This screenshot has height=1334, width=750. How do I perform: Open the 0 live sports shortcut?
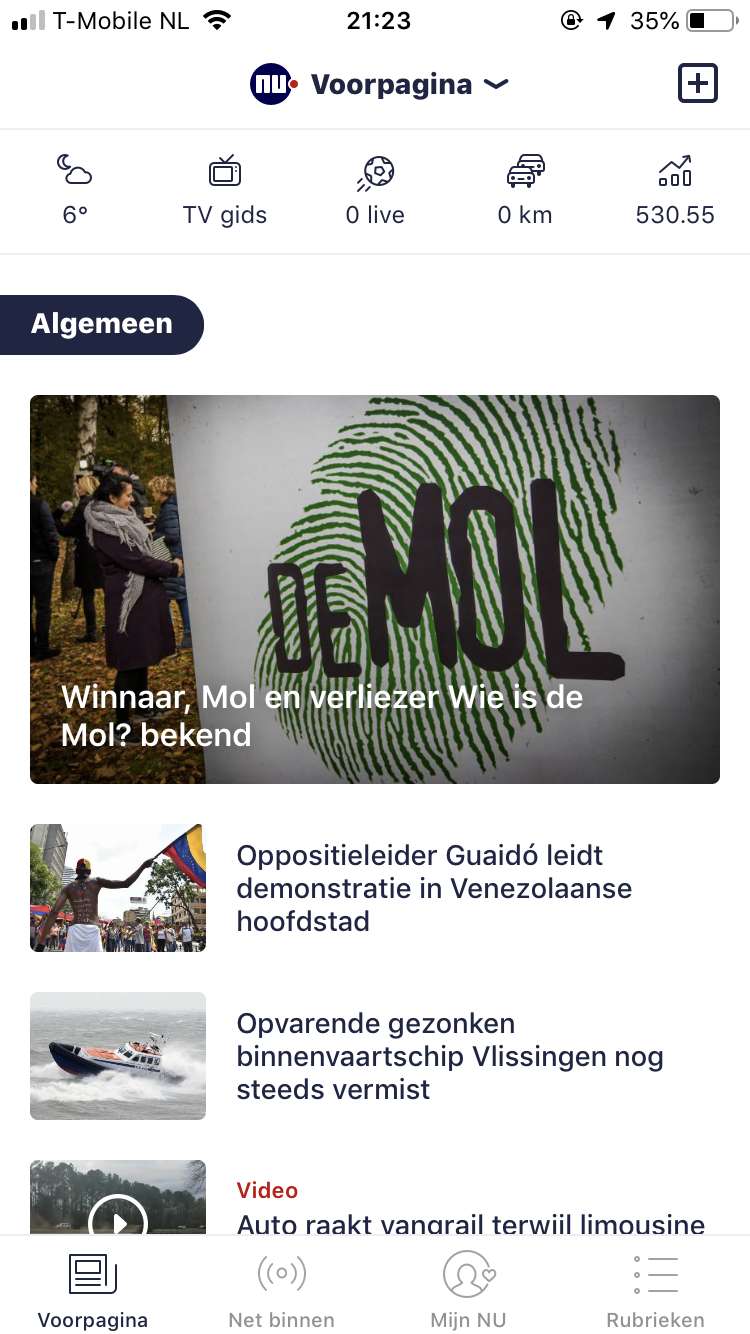pyautogui.click(x=375, y=190)
